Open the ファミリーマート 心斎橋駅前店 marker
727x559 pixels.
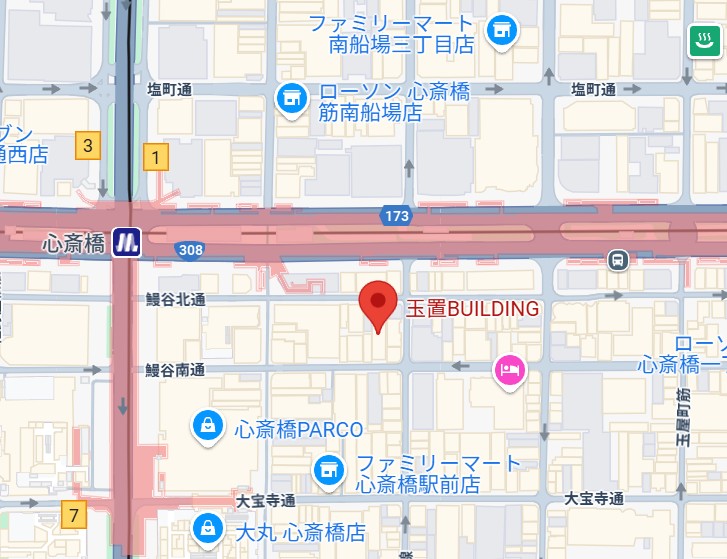coord(327,469)
